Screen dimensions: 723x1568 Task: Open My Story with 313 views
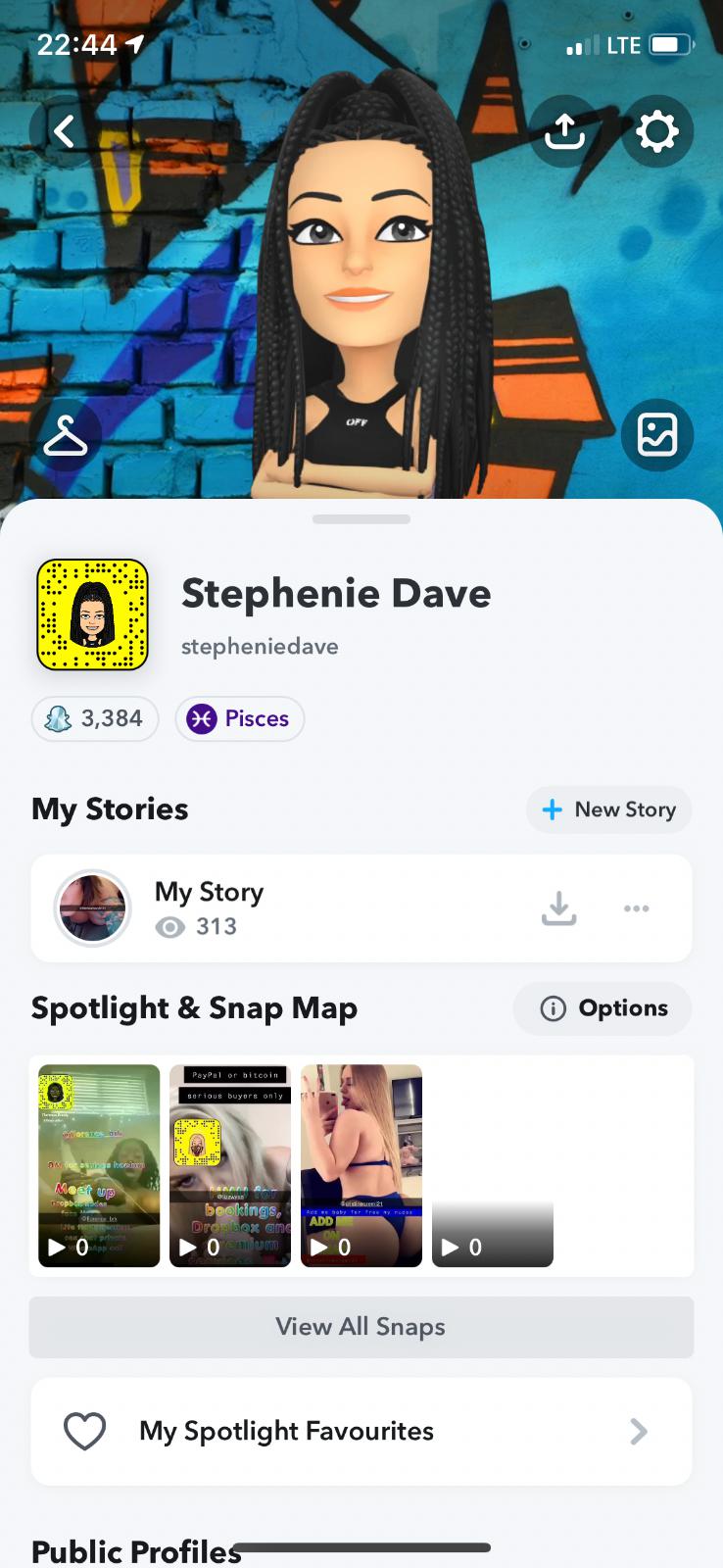click(x=211, y=907)
